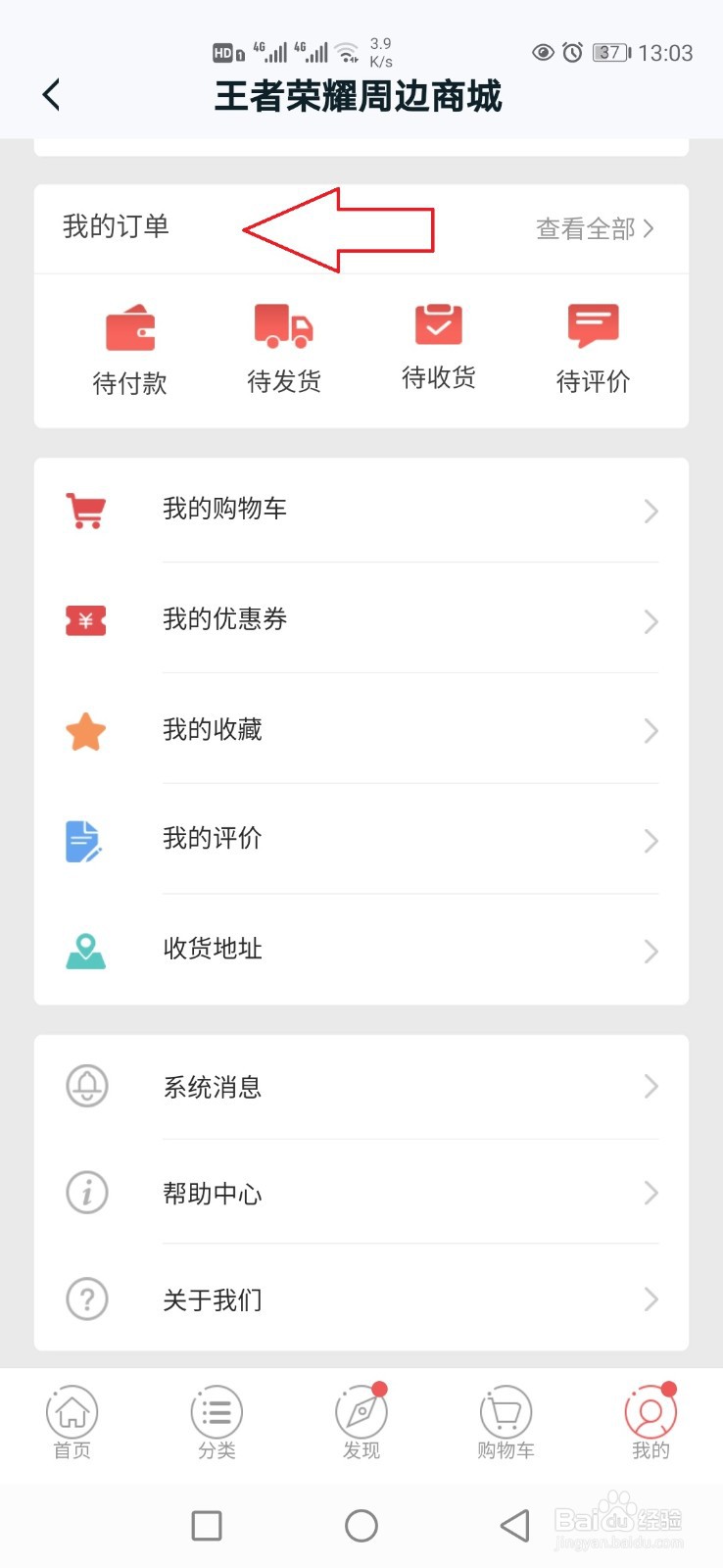Switch to the 分类 categories tab

click(217, 1423)
